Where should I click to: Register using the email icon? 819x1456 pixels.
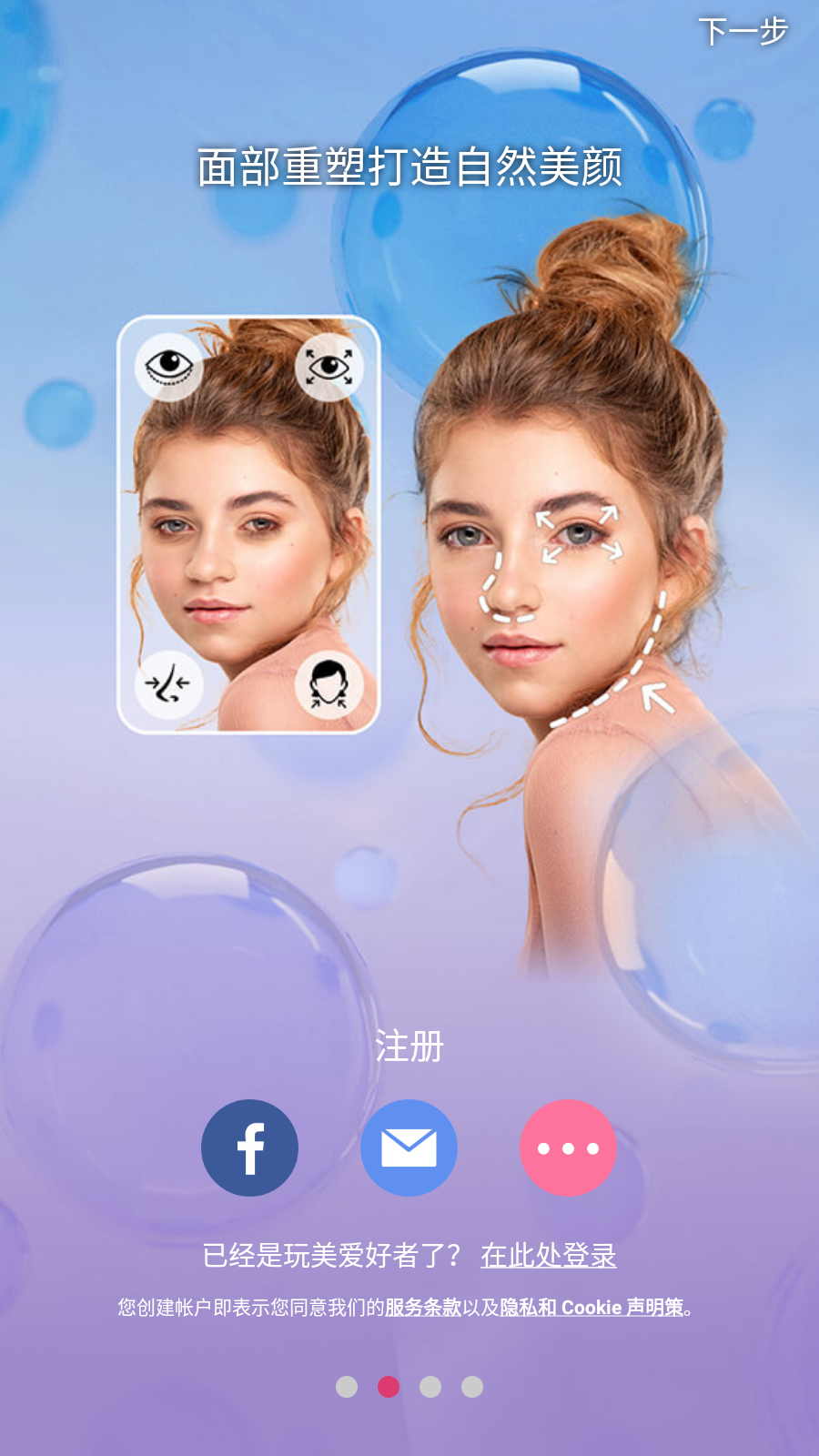click(x=409, y=1148)
